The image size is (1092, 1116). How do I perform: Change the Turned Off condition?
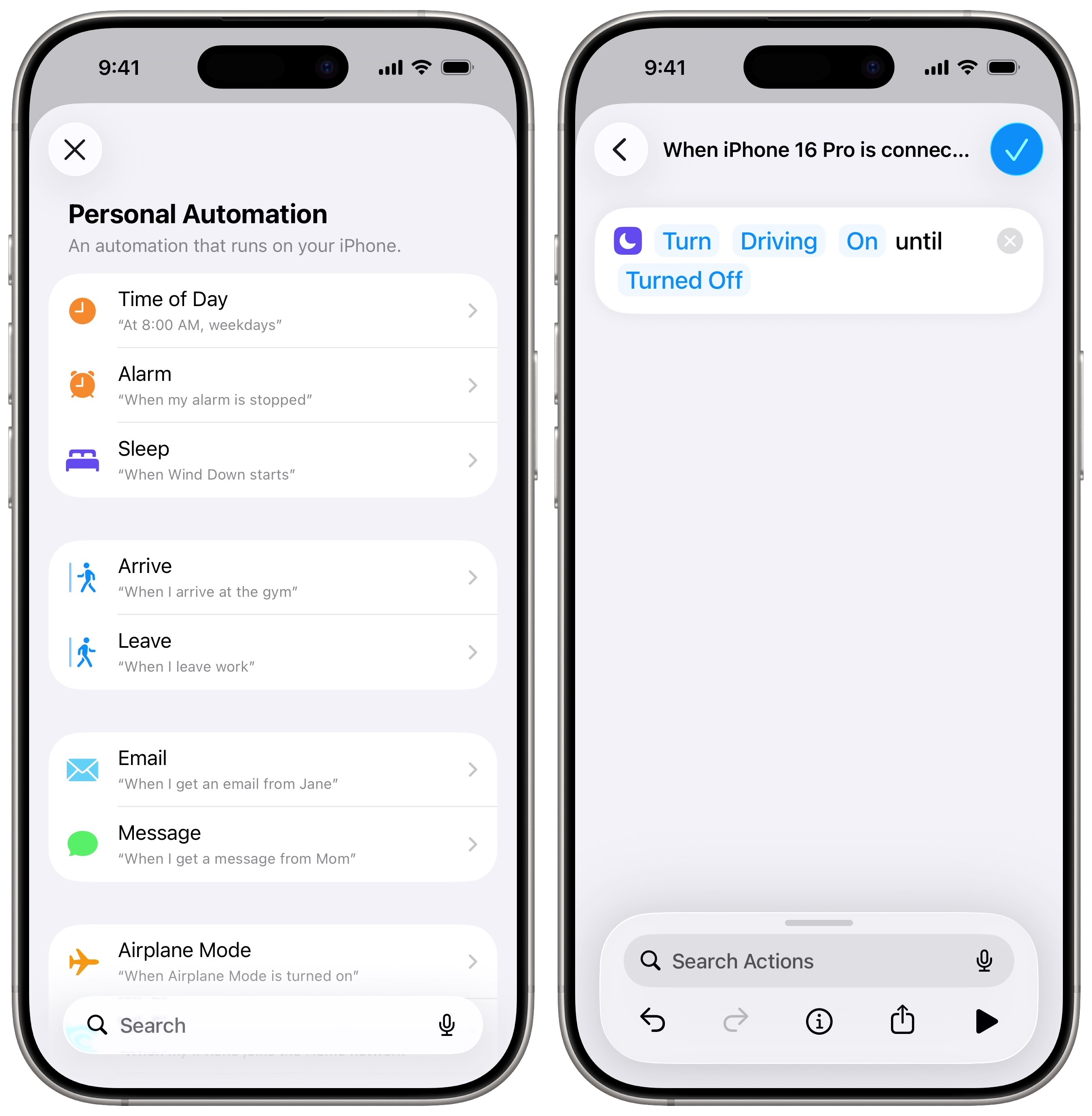tap(684, 281)
